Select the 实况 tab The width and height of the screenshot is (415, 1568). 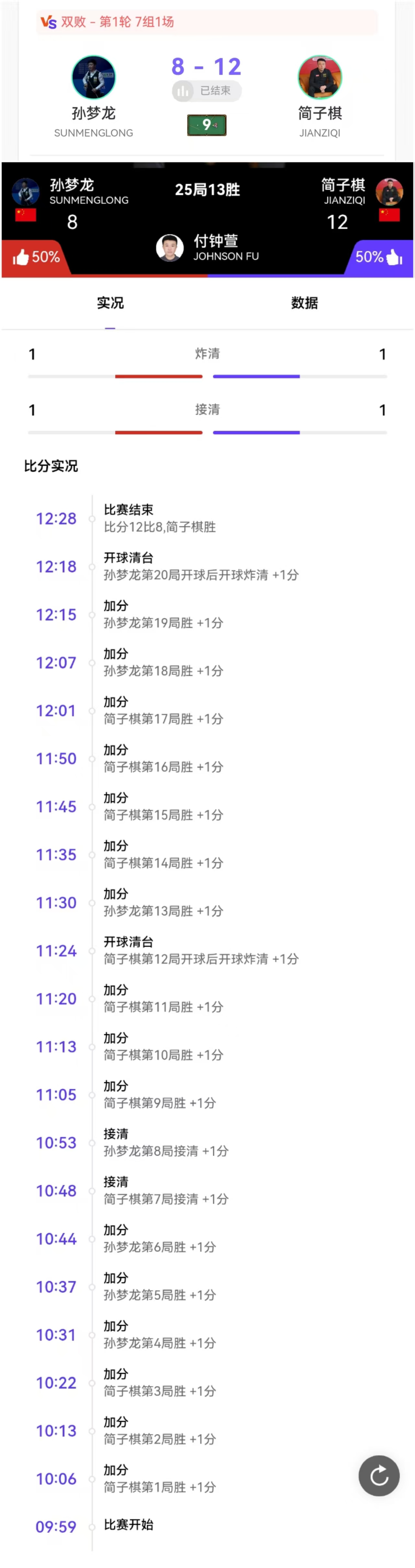click(110, 303)
